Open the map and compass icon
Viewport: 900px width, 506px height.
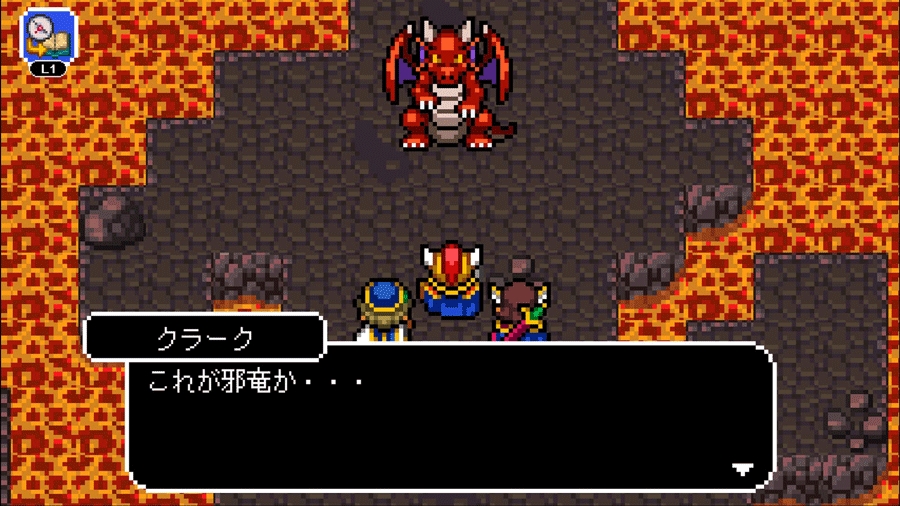pos(49,36)
